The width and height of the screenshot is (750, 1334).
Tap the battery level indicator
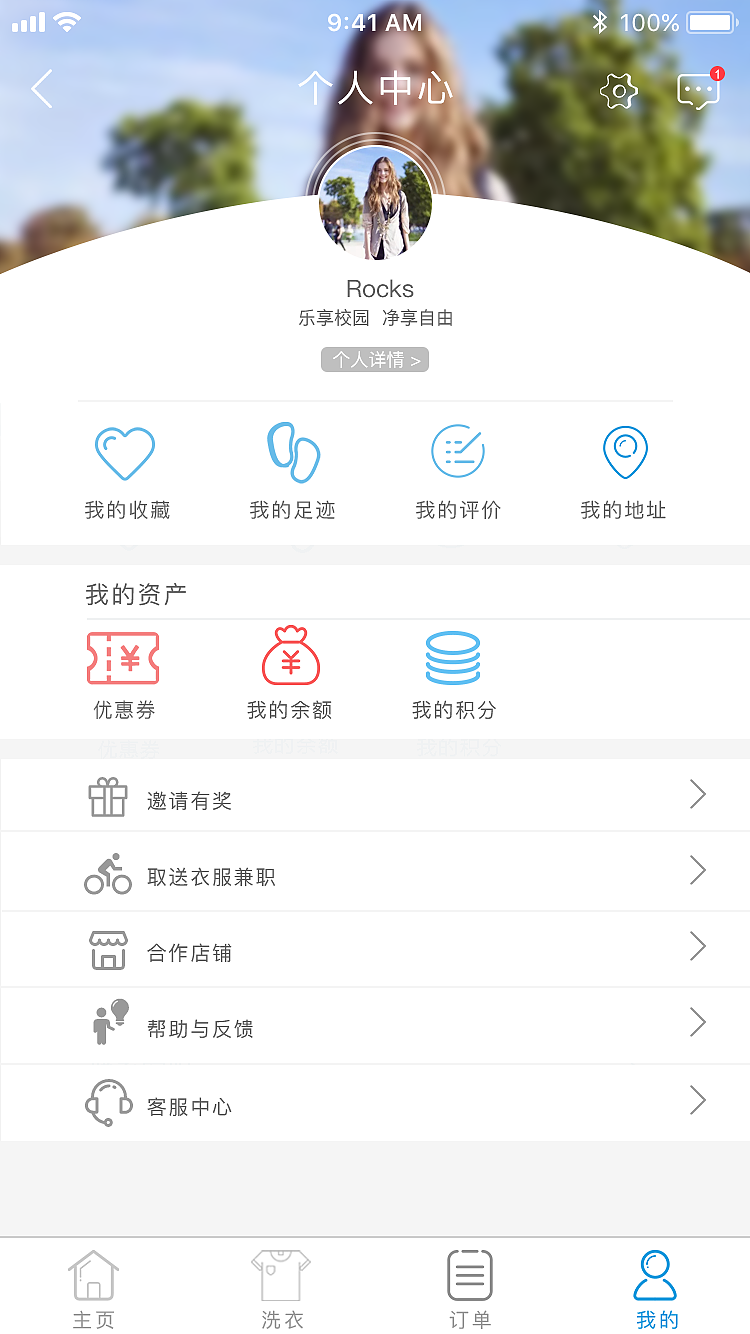[707, 22]
